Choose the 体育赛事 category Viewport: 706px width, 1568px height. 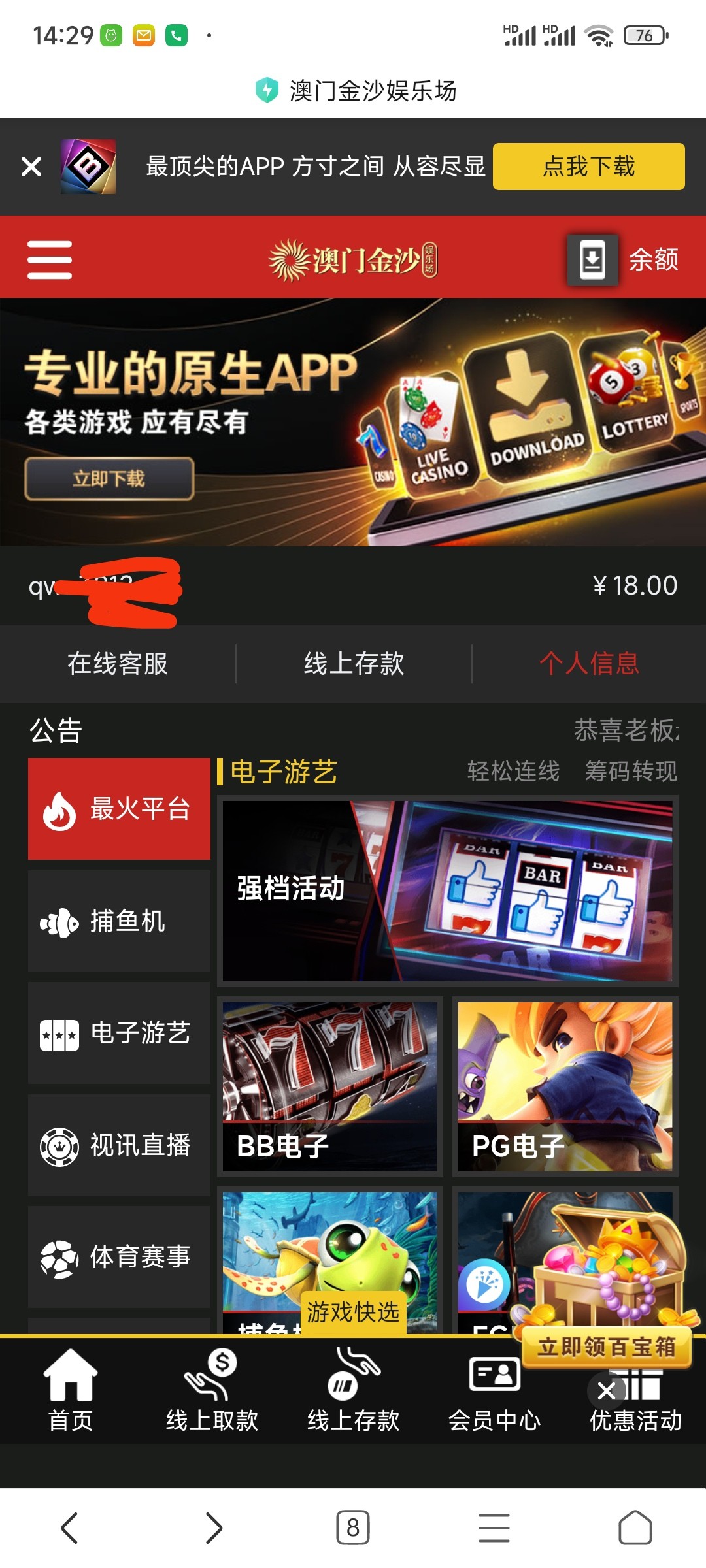pos(119,1257)
